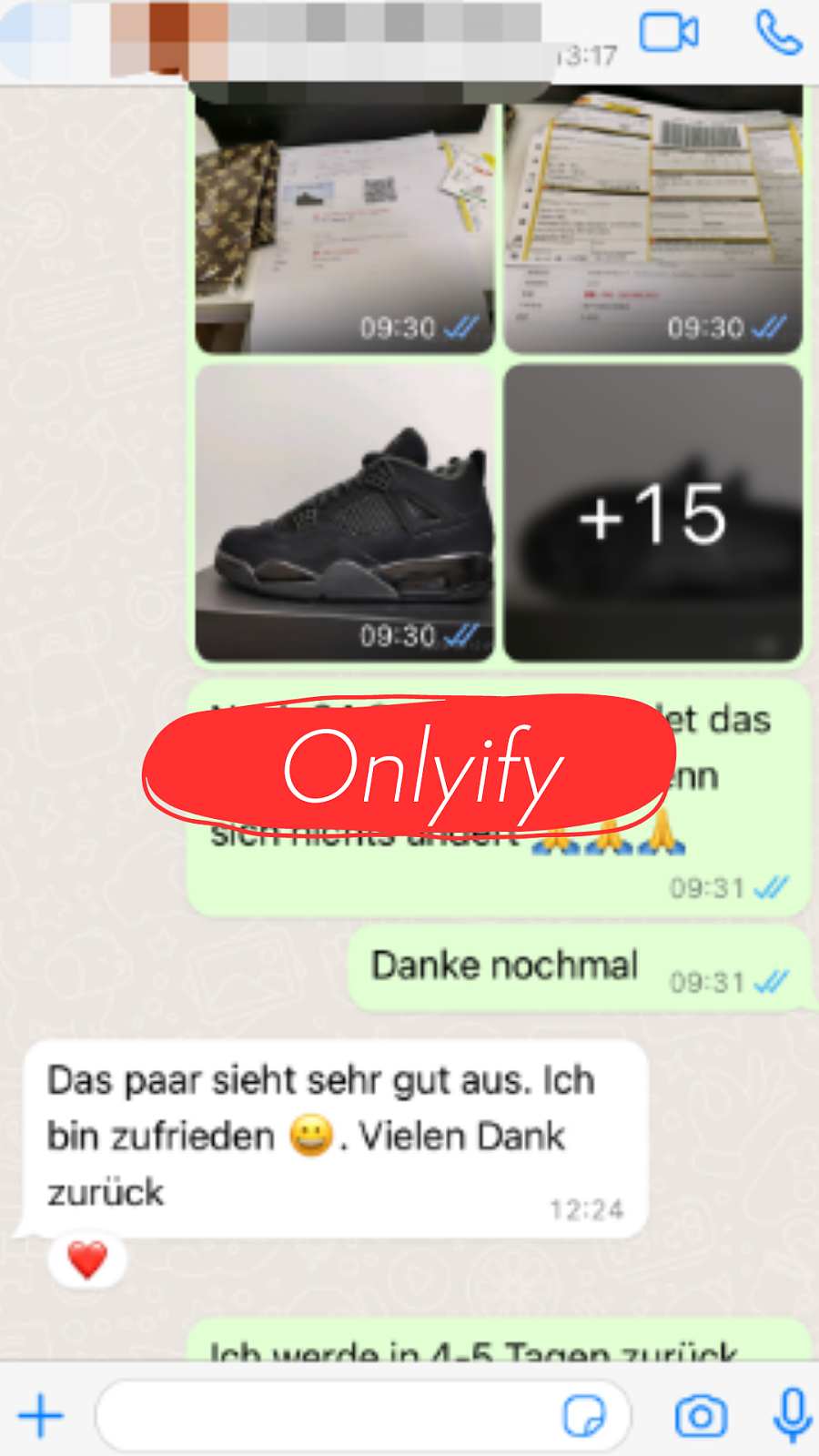Start a video call
The image size is (819, 1456).
(x=669, y=34)
